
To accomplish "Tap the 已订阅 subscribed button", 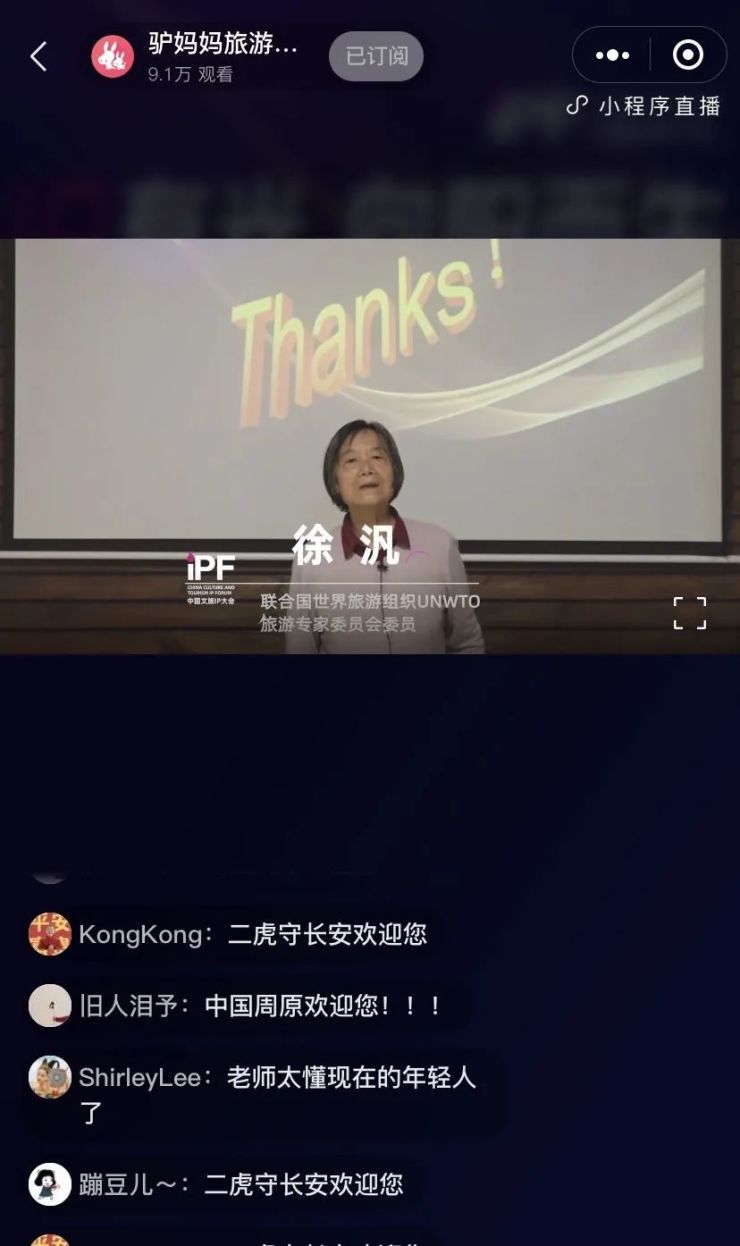I will click(x=376, y=57).
